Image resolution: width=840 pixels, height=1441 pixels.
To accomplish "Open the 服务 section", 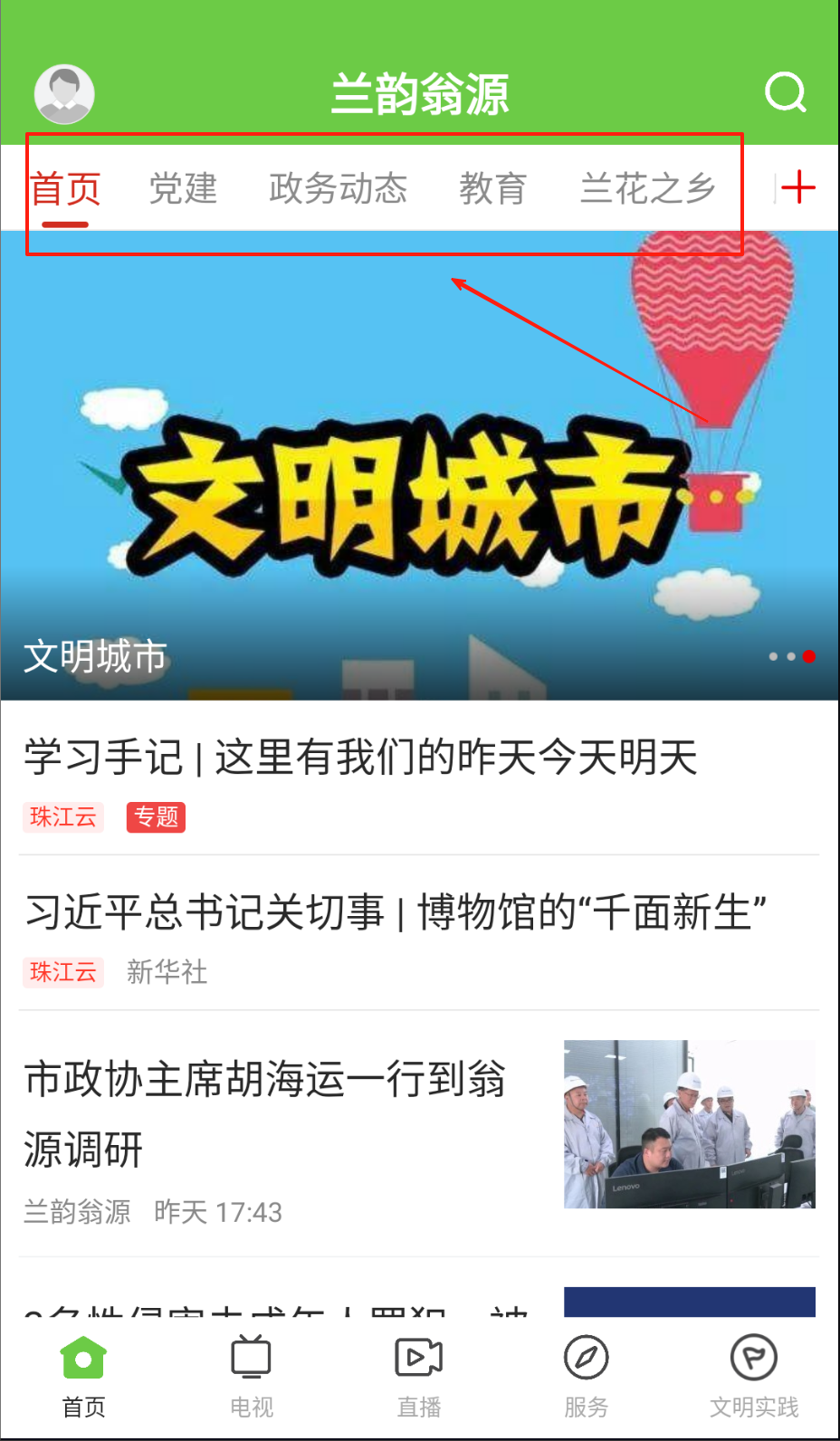I will coord(586,1376).
